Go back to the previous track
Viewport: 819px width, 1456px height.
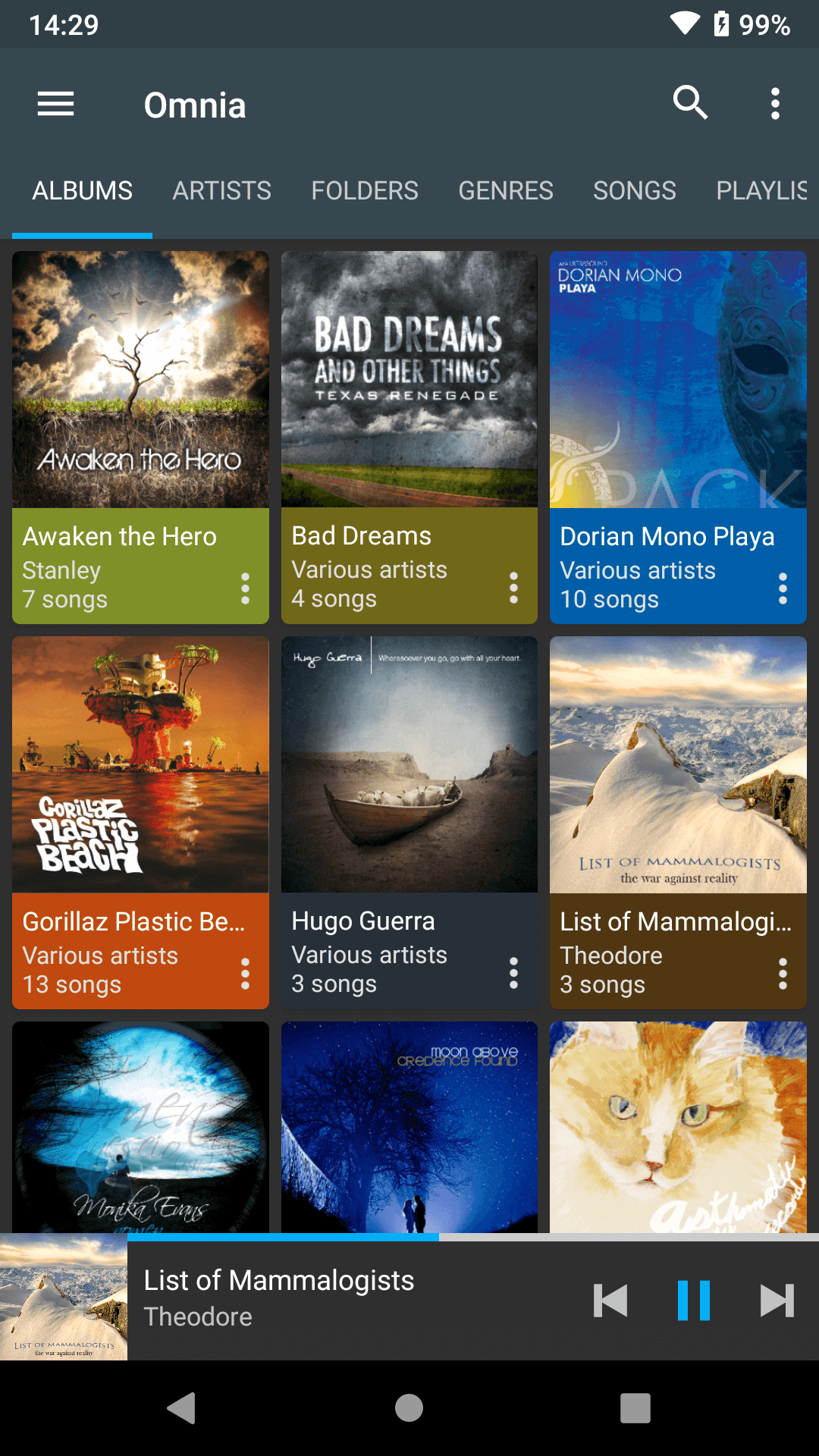(610, 1301)
